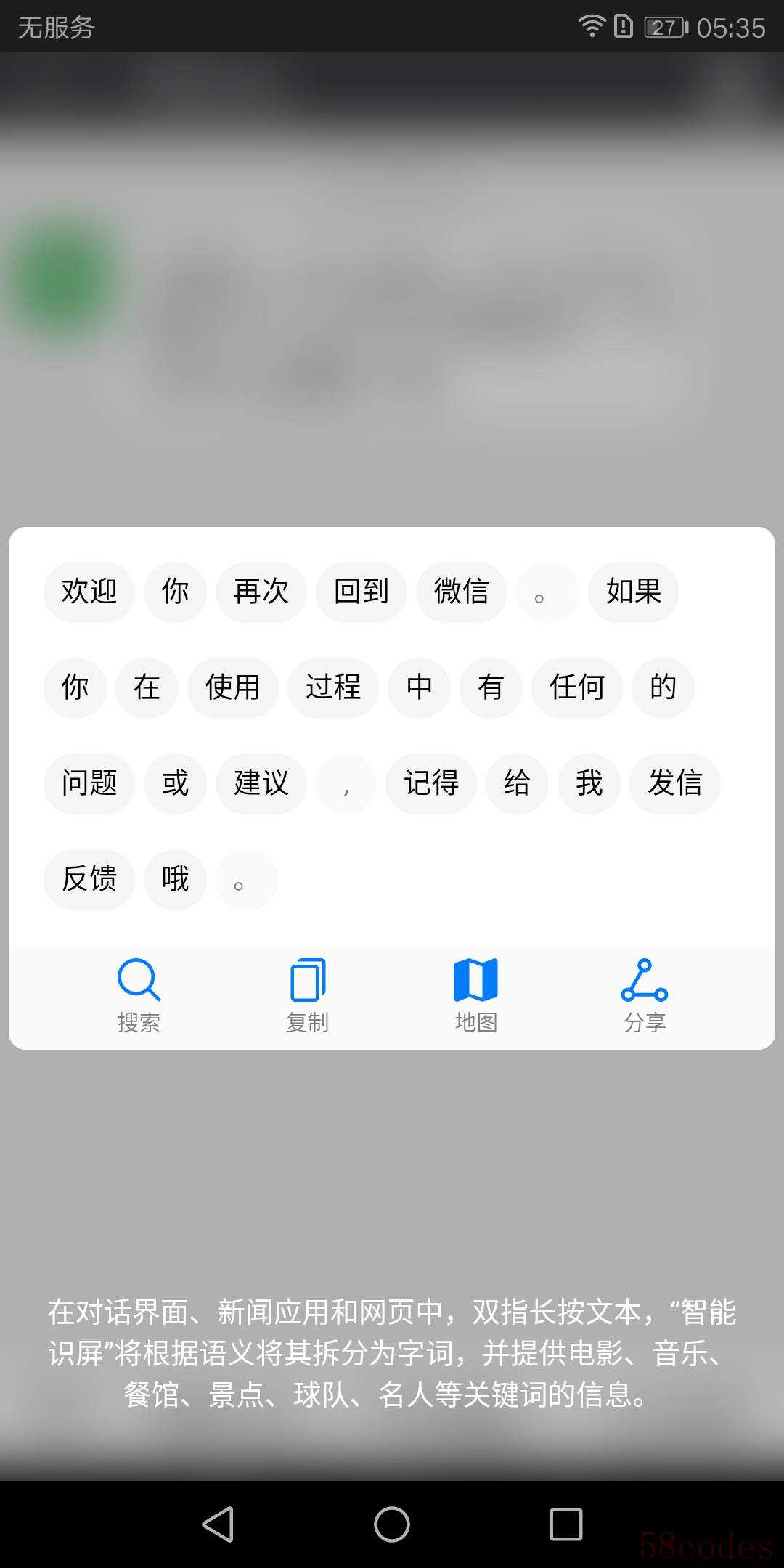This screenshot has height=1568, width=784.
Task: Go back using the navigation bar
Action: pyautogui.click(x=218, y=1524)
